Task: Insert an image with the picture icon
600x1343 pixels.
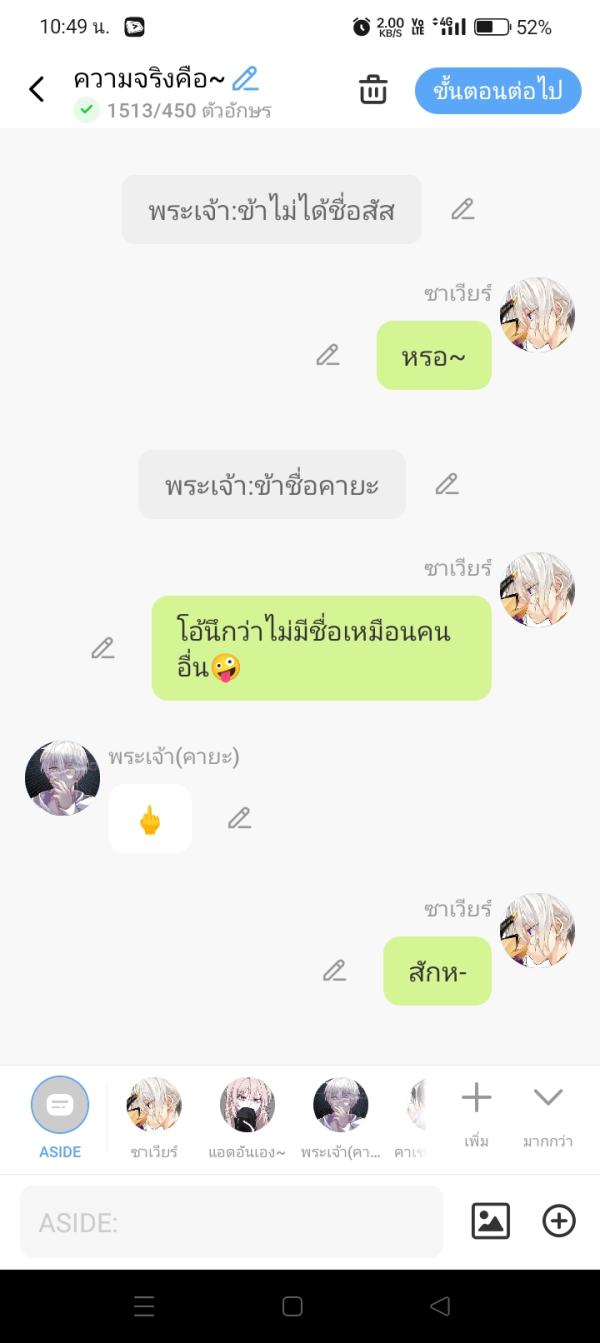Action: click(x=490, y=1221)
